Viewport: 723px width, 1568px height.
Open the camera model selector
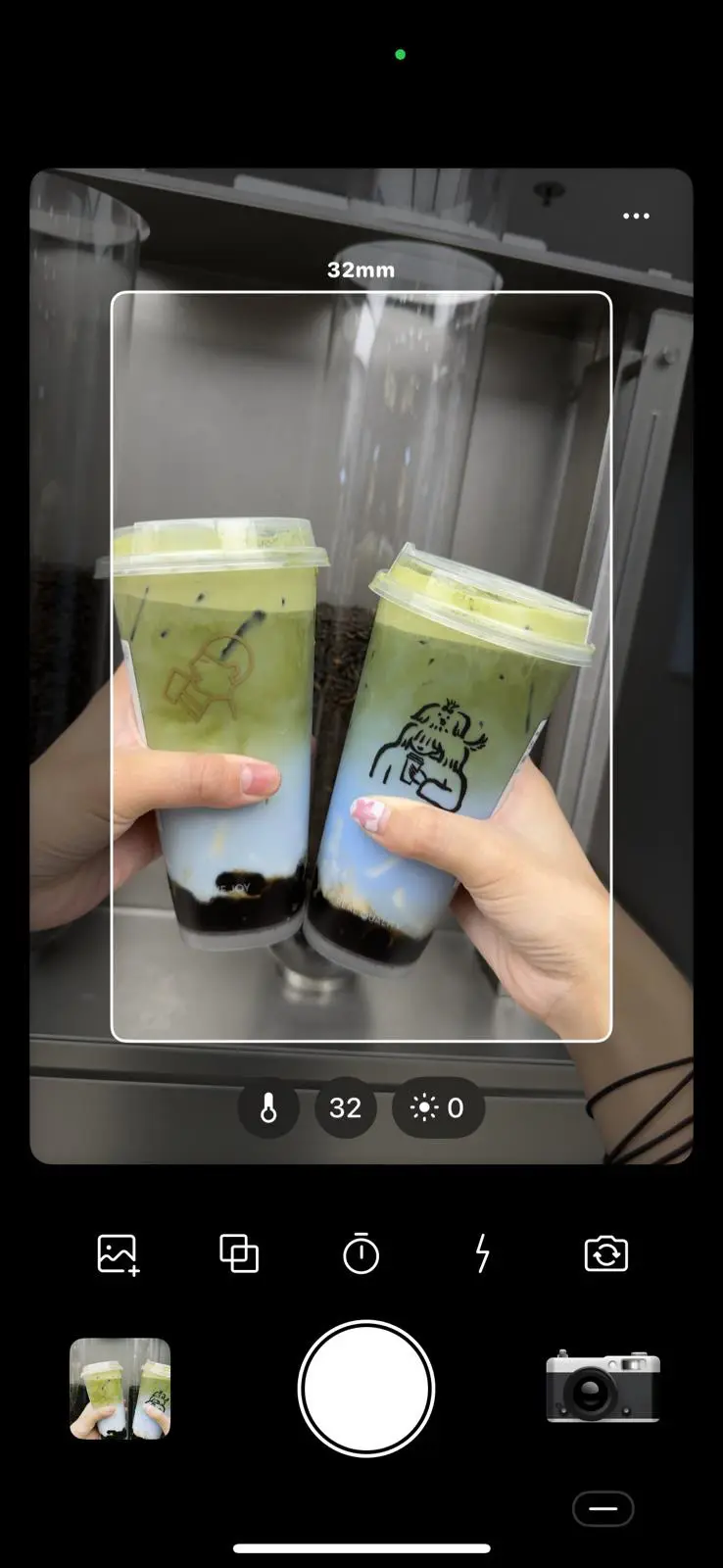tap(602, 1387)
